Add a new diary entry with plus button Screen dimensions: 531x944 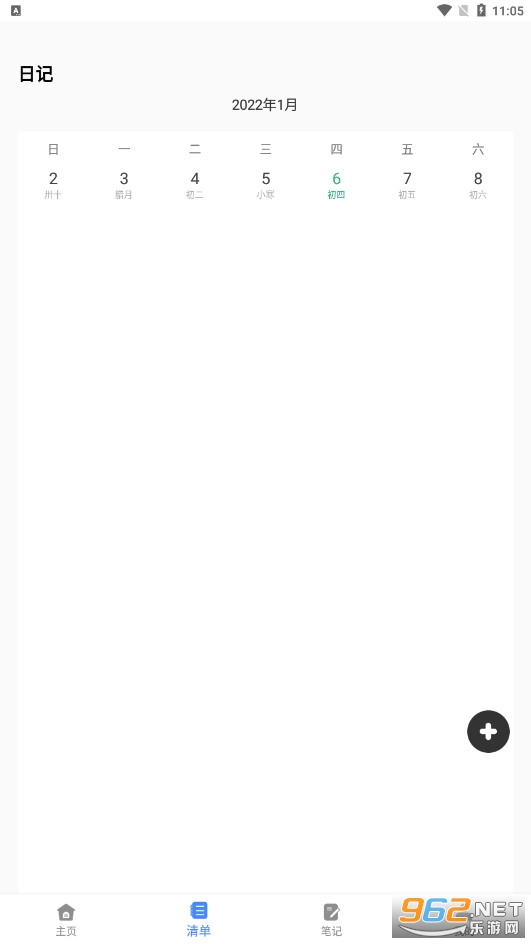pos(488,731)
